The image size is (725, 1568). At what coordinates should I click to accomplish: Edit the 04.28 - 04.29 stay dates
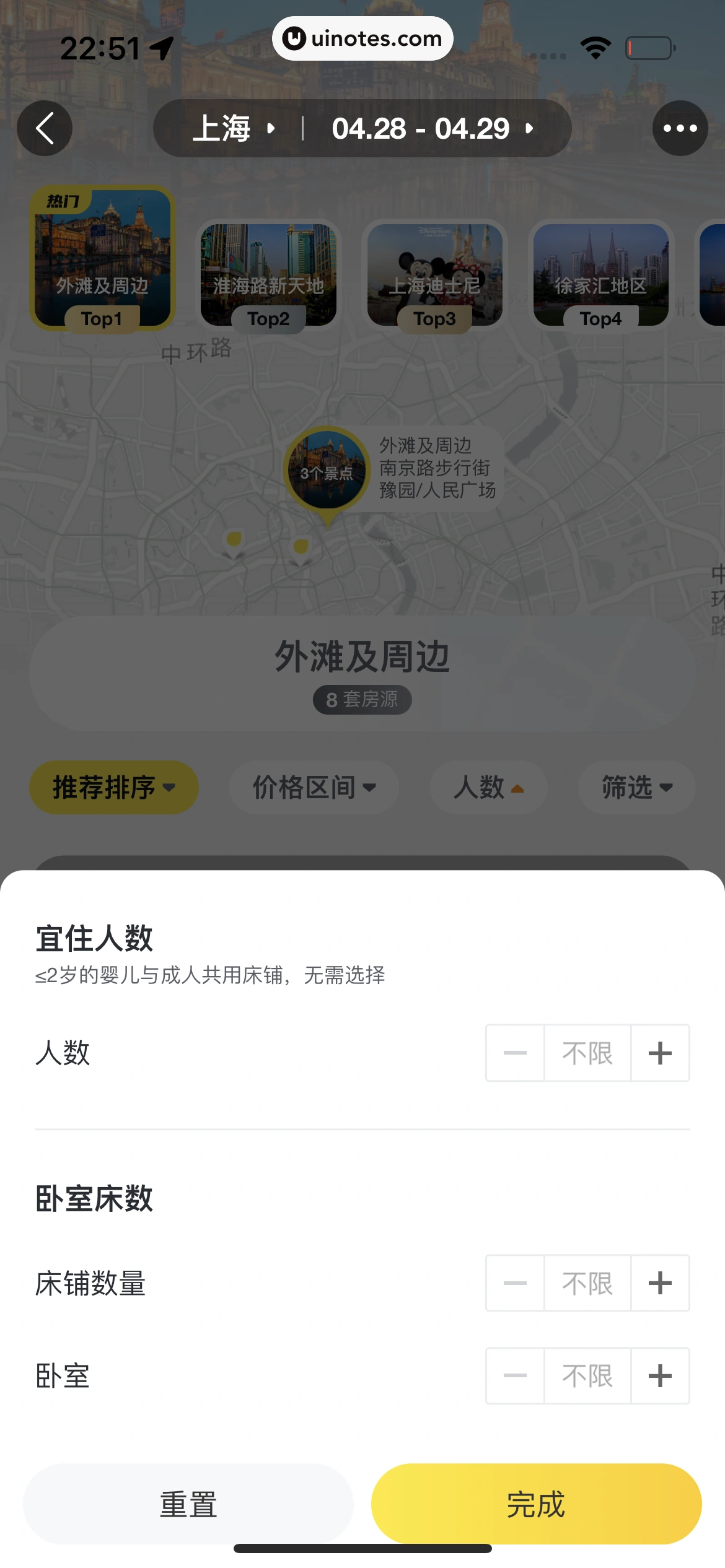pos(432,128)
